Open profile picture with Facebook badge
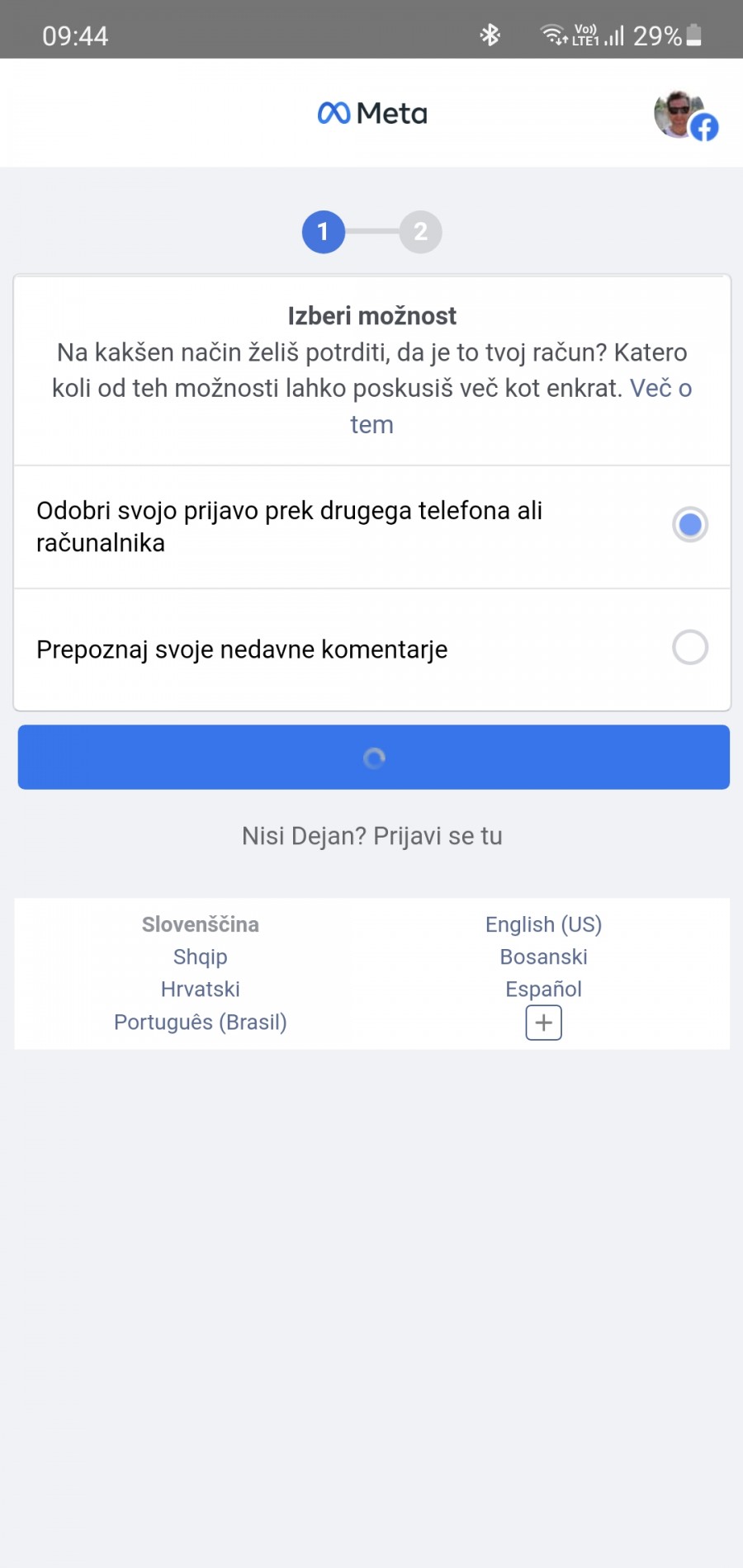The image size is (743, 1568). pos(684,115)
